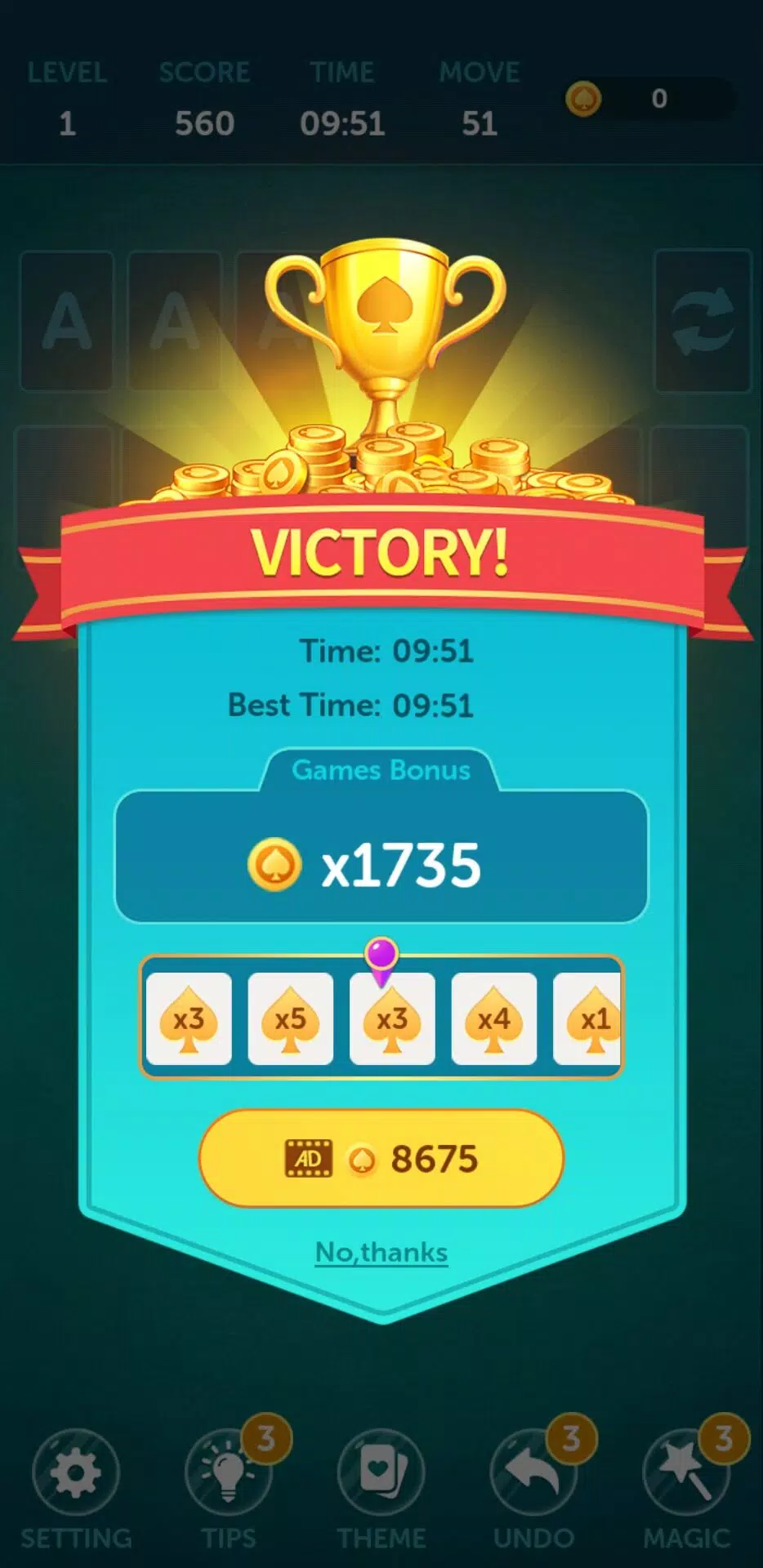
Task: Open the Theme picker
Action: pyautogui.click(x=381, y=1474)
